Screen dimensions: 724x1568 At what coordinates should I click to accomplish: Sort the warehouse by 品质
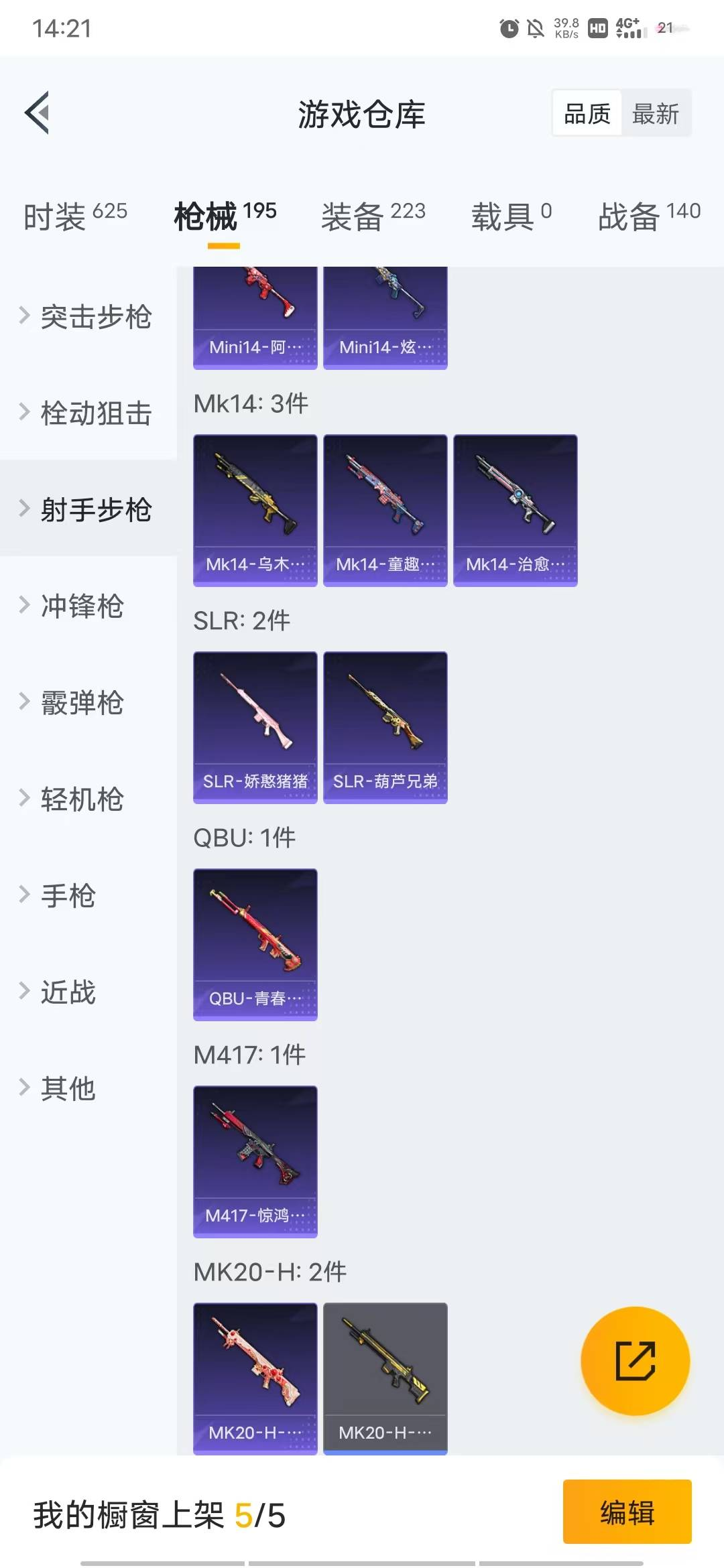pos(587,113)
